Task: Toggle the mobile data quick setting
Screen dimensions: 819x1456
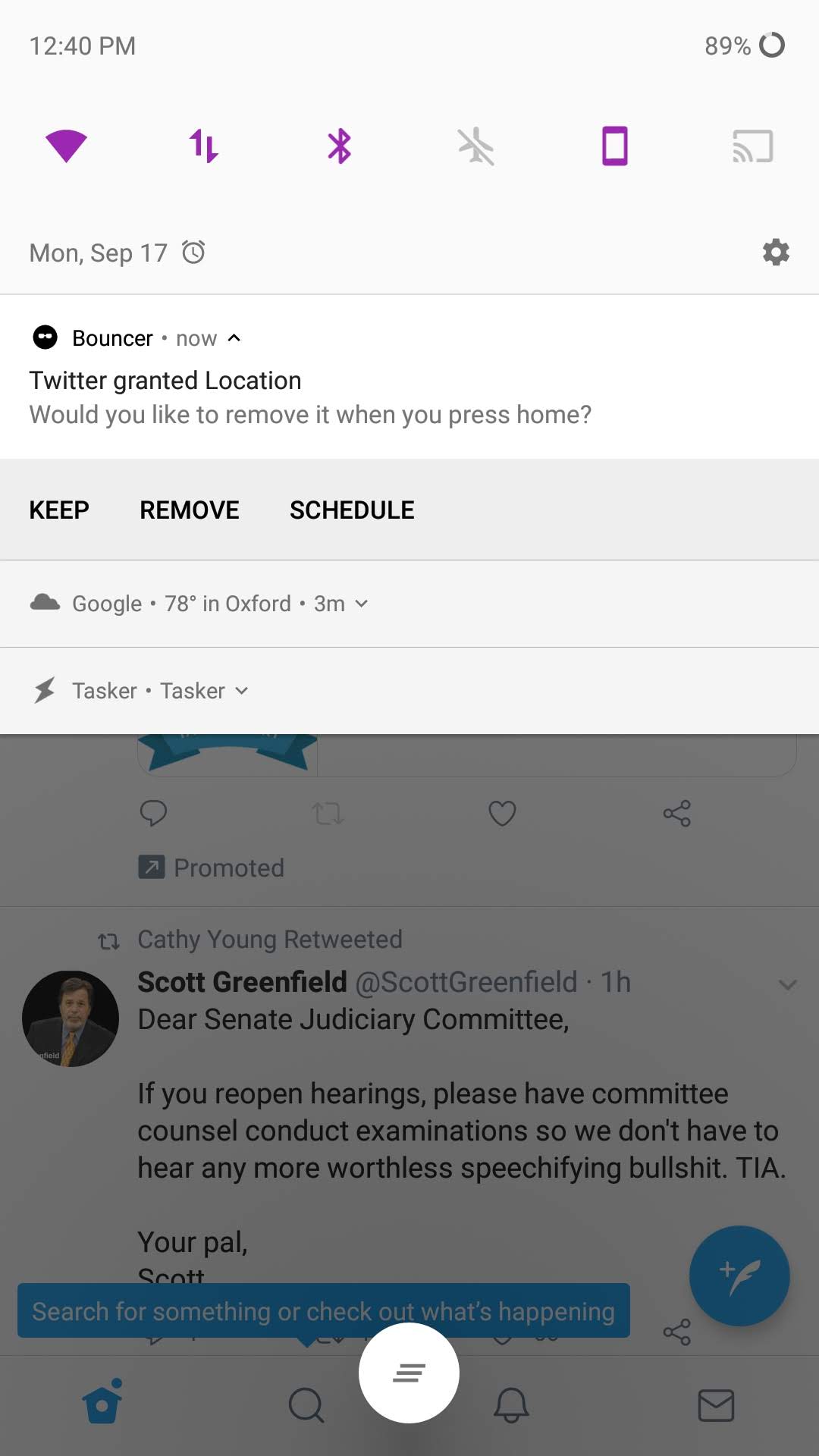Action: coord(203,146)
